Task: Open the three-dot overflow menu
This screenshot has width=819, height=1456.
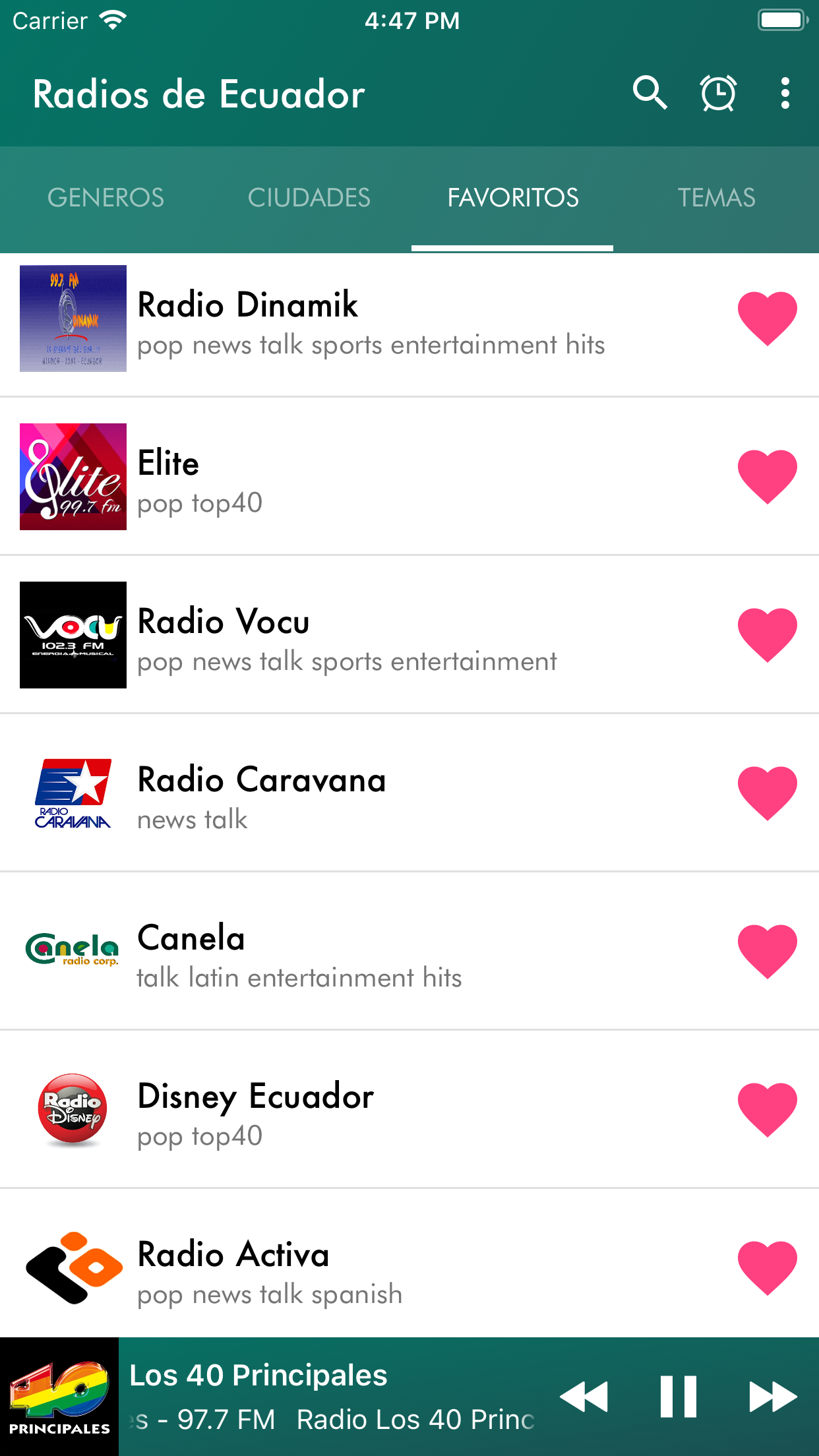Action: click(x=785, y=93)
